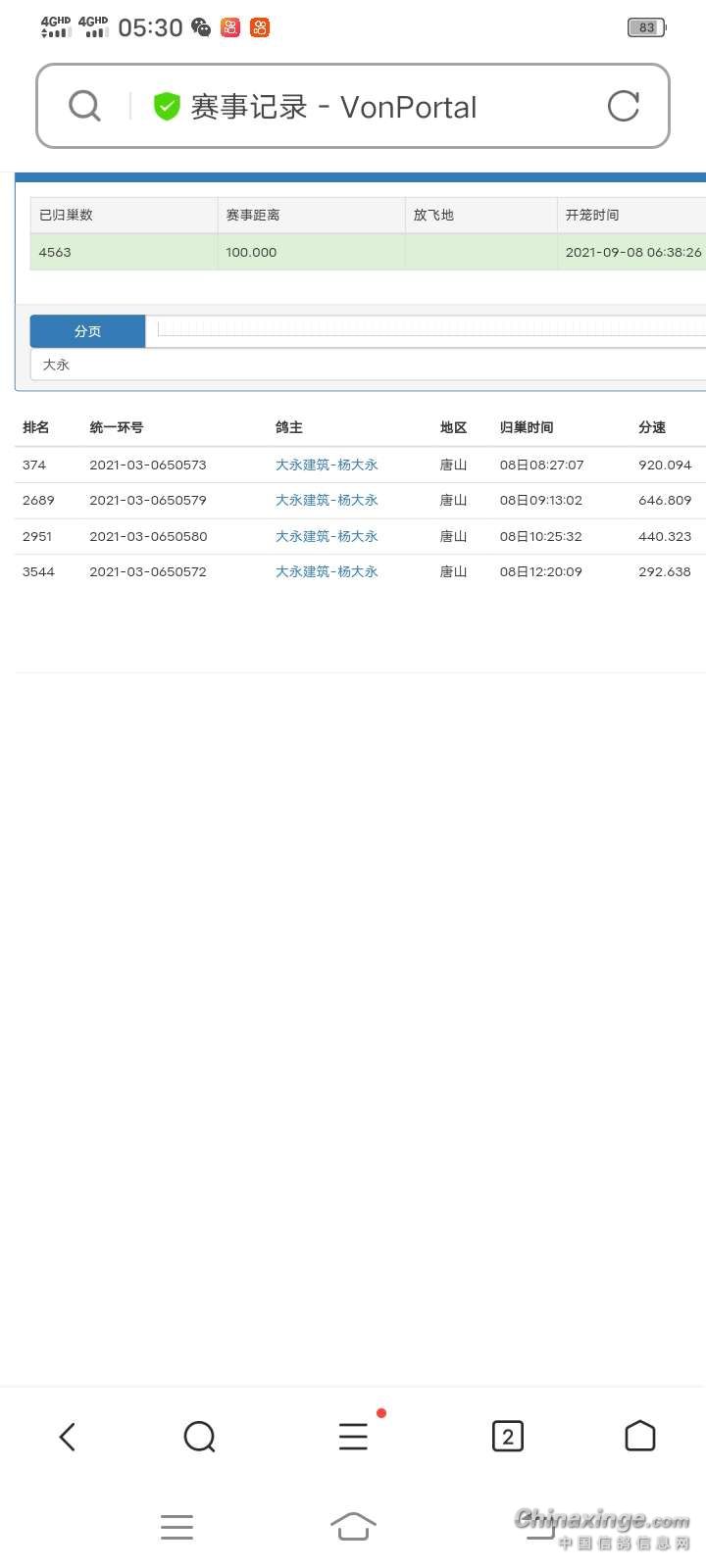Tap the 分页 button
The width and height of the screenshot is (706, 1568).
tap(88, 331)
